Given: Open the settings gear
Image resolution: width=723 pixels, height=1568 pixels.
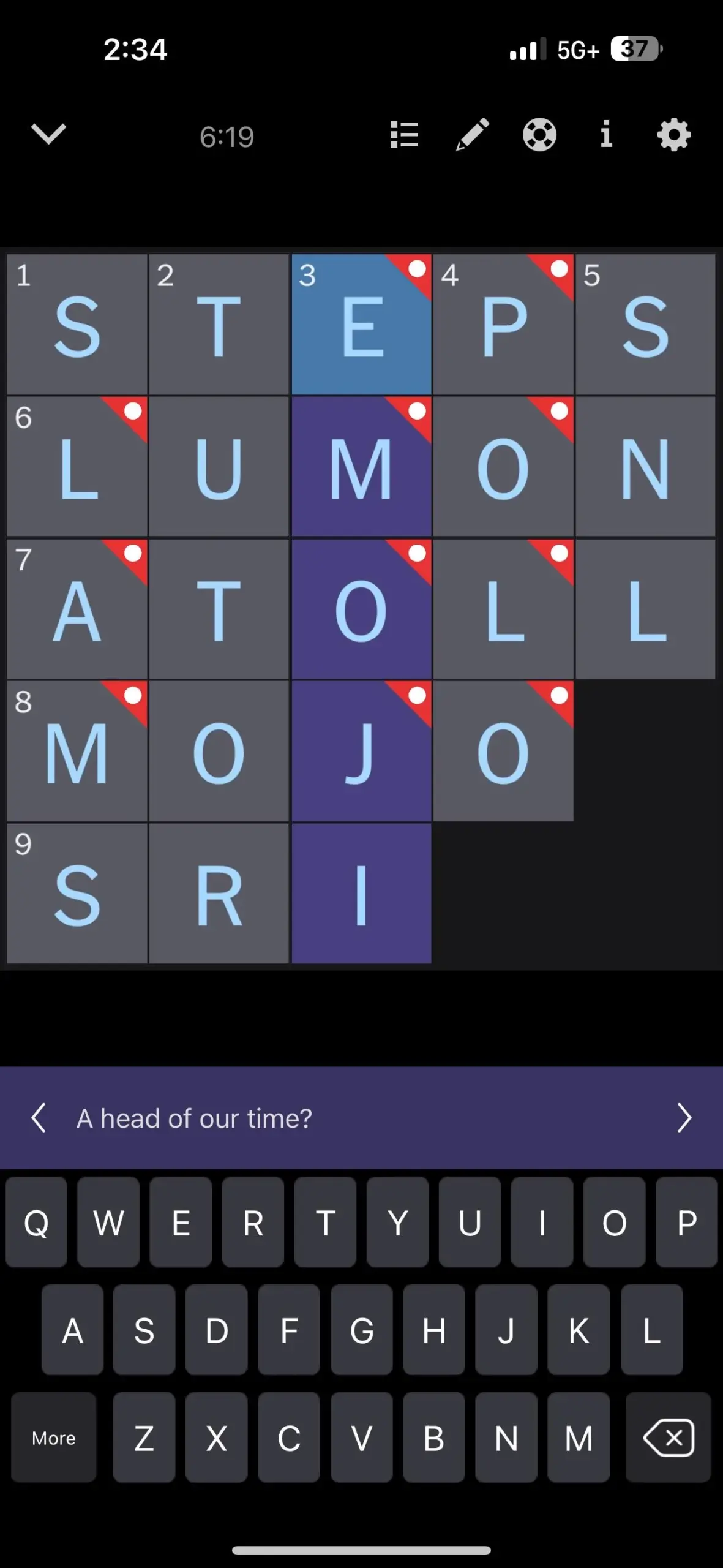Looking at the screenshot, I should click(673, 135).
